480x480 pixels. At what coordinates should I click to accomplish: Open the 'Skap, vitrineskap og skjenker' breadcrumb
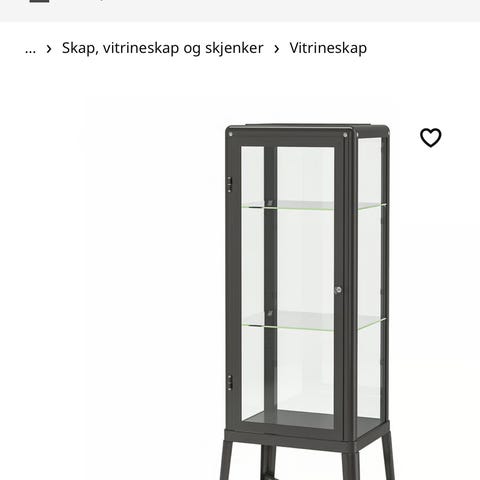163,48
